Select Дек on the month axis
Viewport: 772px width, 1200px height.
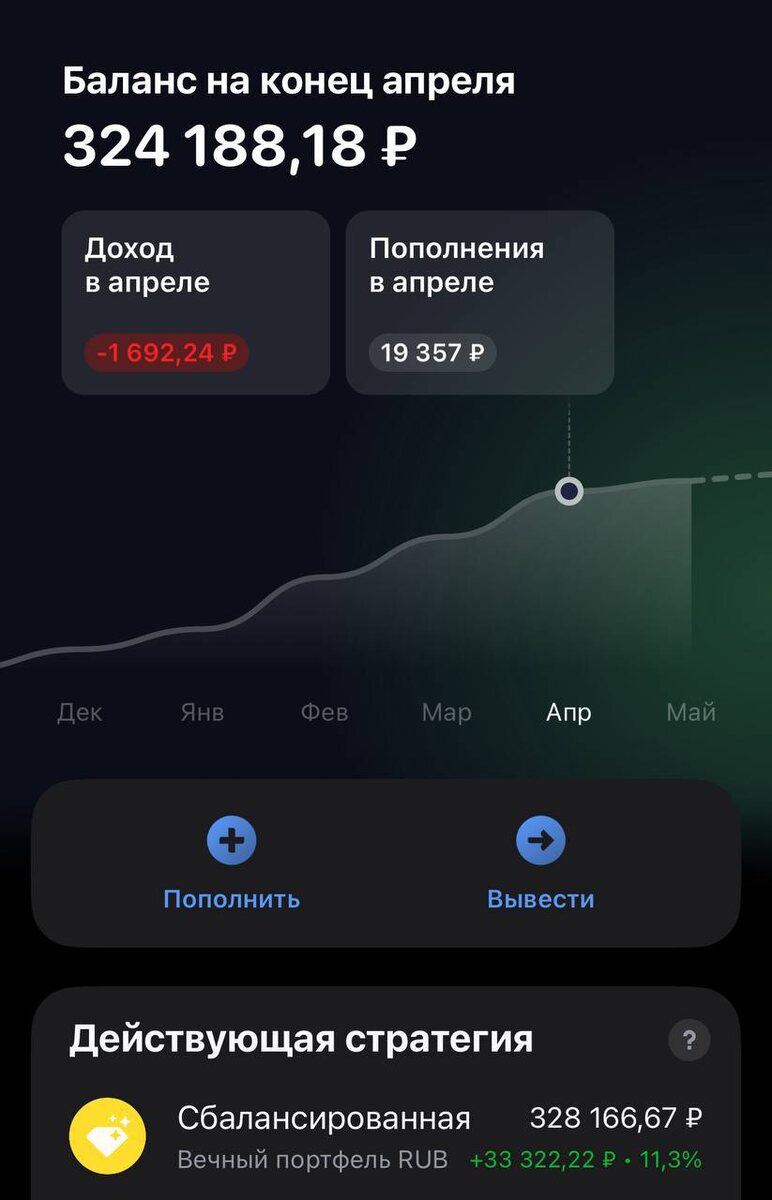click(80, 712)
